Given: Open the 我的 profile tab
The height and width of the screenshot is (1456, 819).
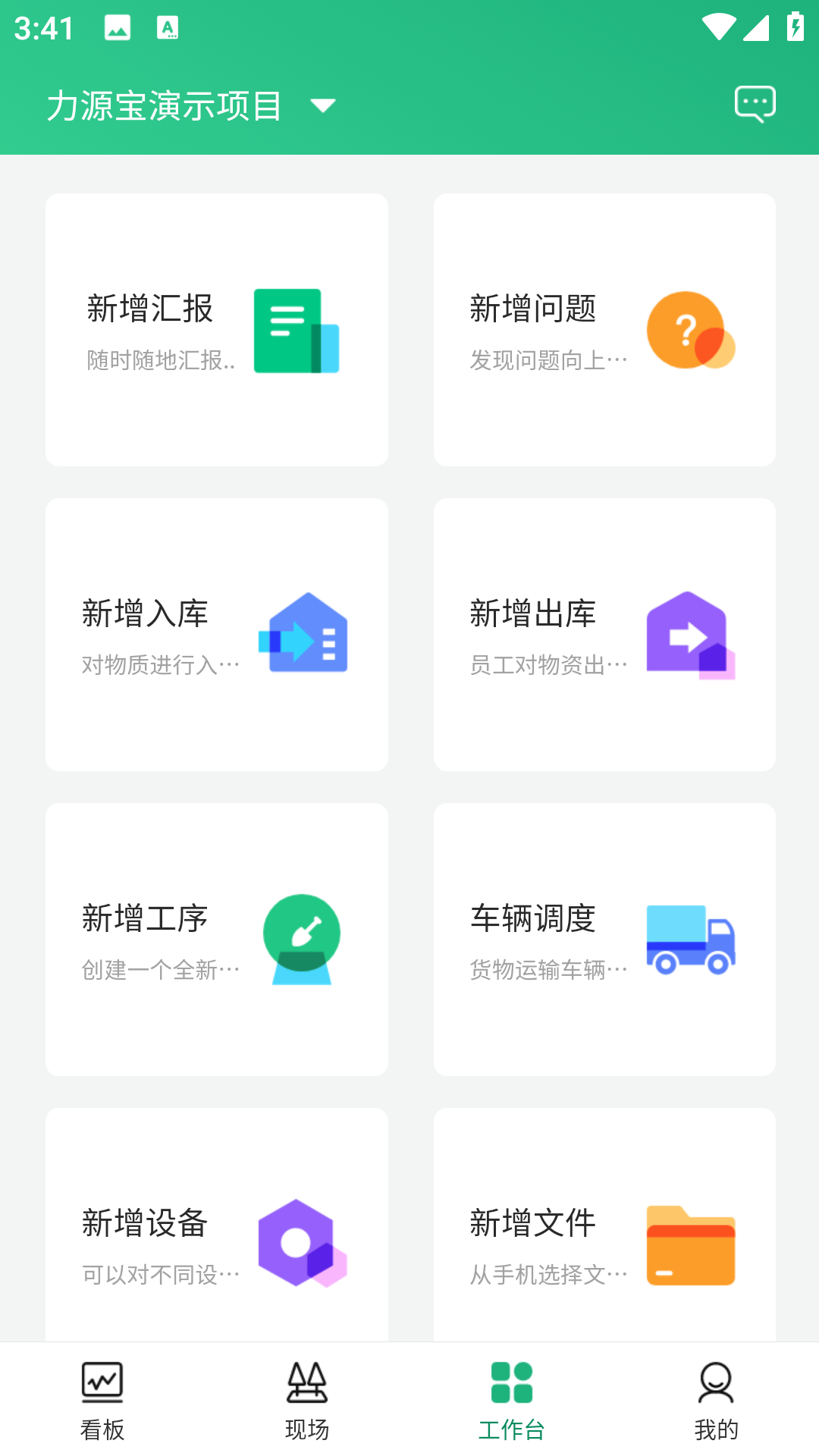Looking at the screenshot, I should pos(717,1400).
